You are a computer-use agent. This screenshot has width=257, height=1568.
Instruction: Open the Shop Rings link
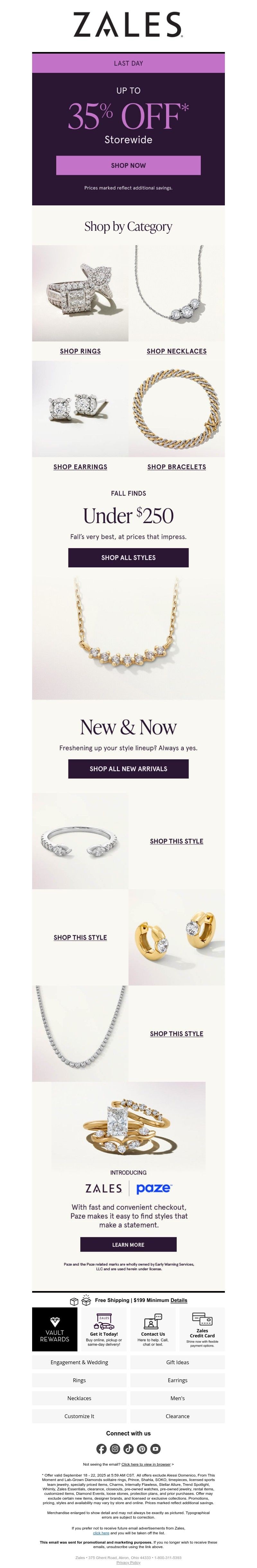pyautogui.click(x=80, y=351)
